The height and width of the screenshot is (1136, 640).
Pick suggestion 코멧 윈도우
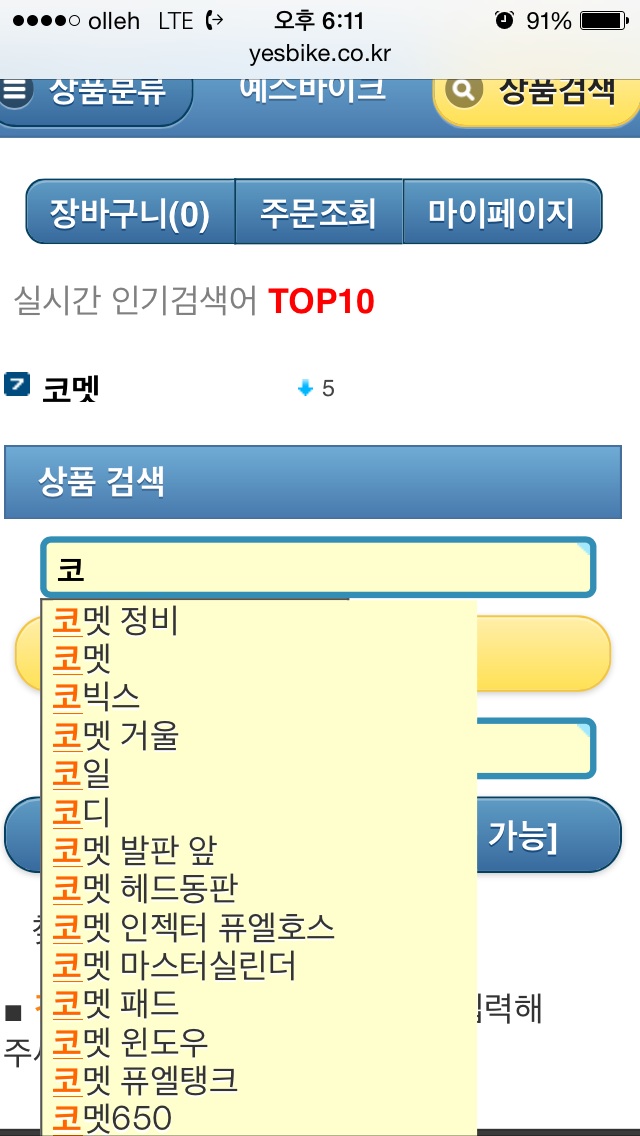coord(130,1041)
